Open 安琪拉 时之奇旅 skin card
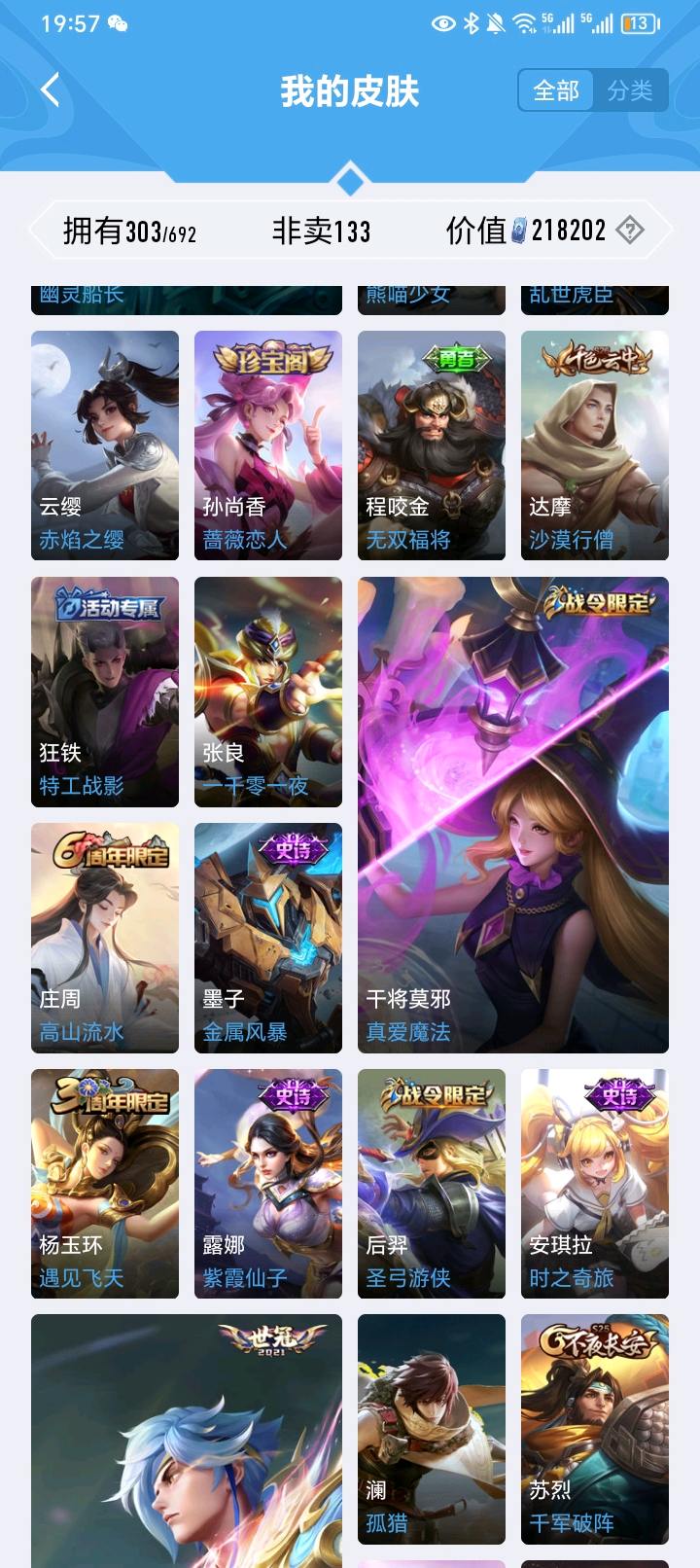The image size is (700, 1568). (595, 1183)
